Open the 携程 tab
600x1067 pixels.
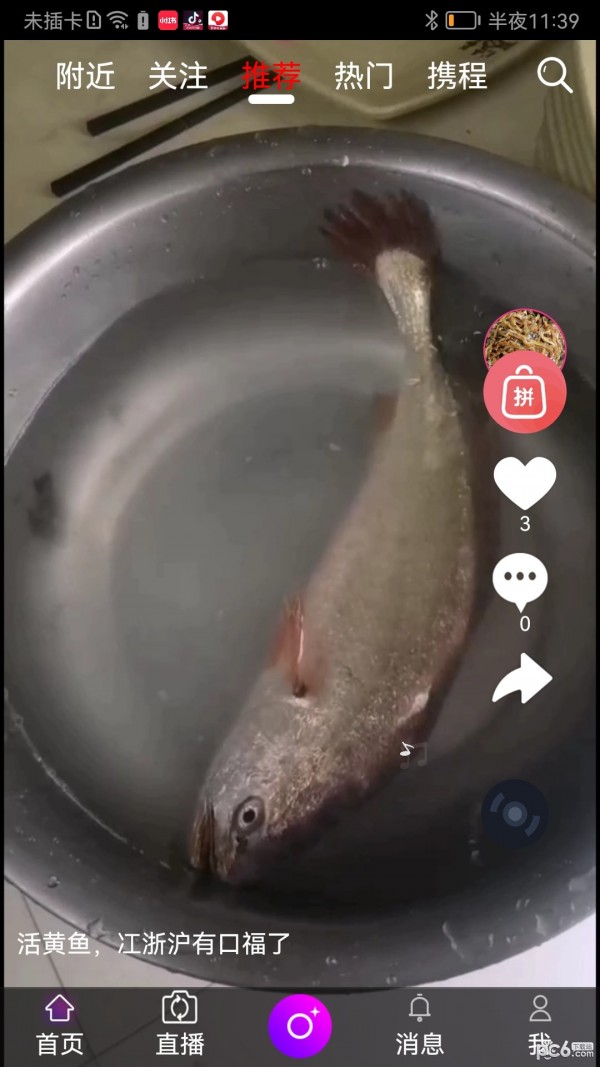pos(457,76)
